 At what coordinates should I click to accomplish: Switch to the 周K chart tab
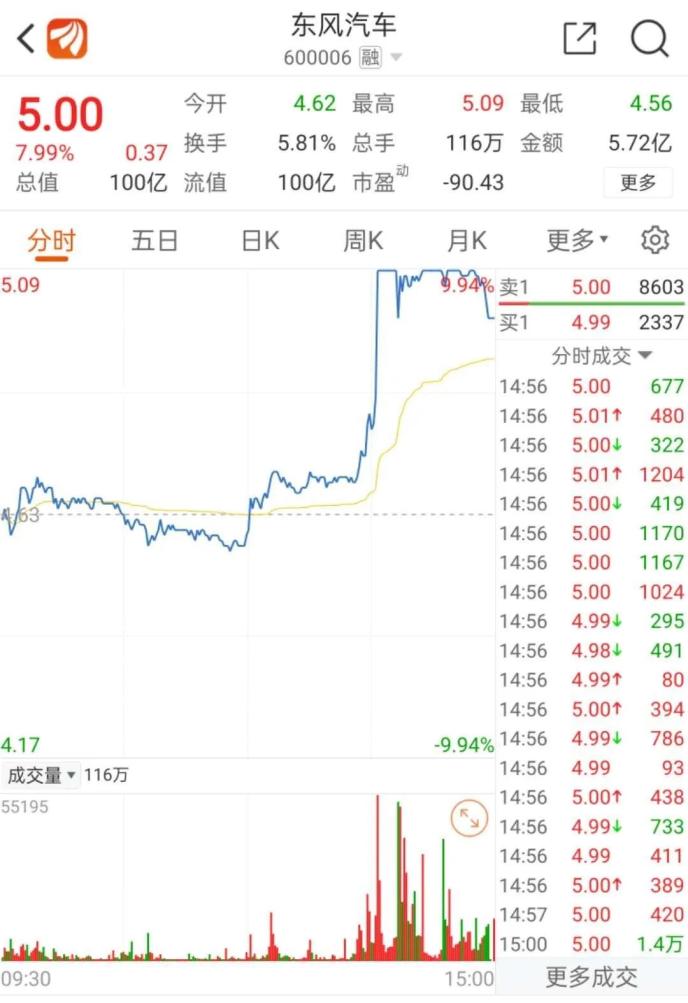point(363,240)
